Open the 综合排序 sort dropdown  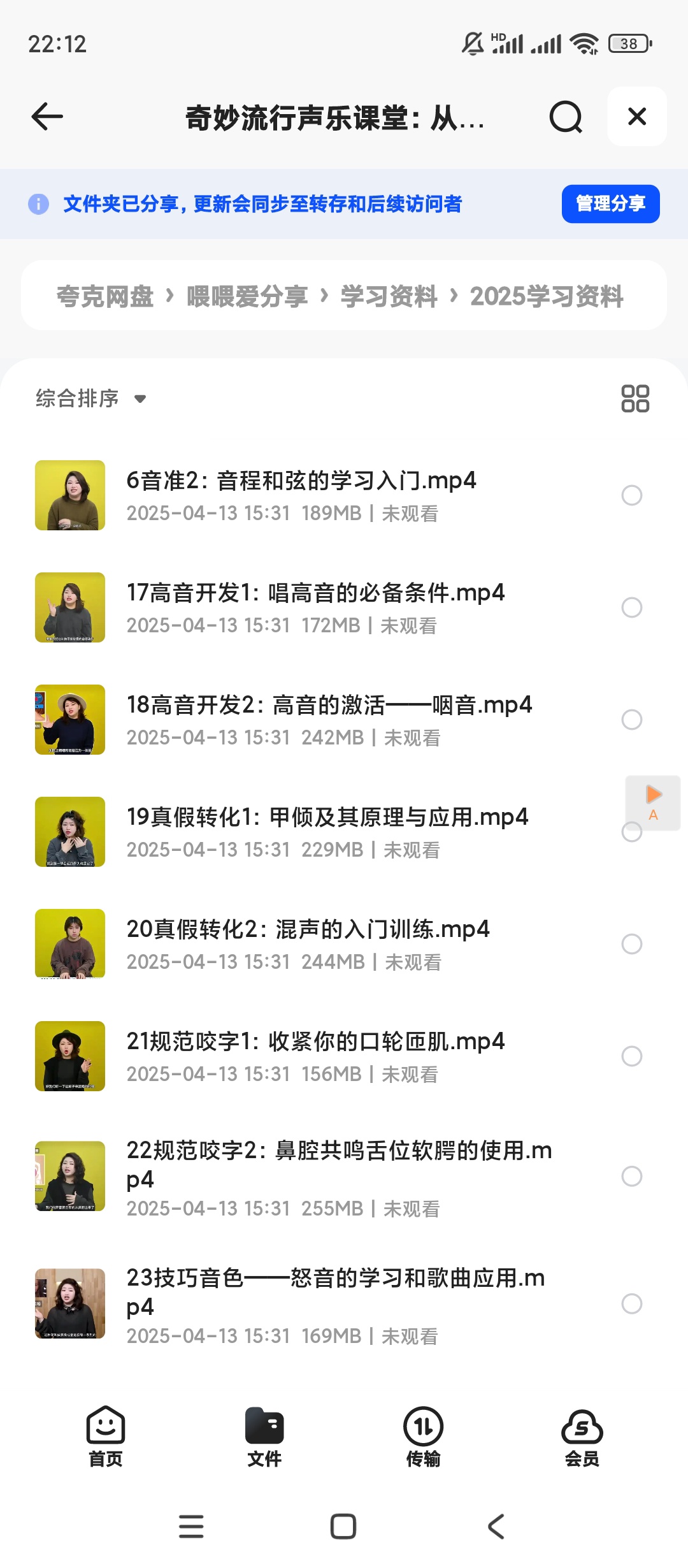[x=90, y=398]
